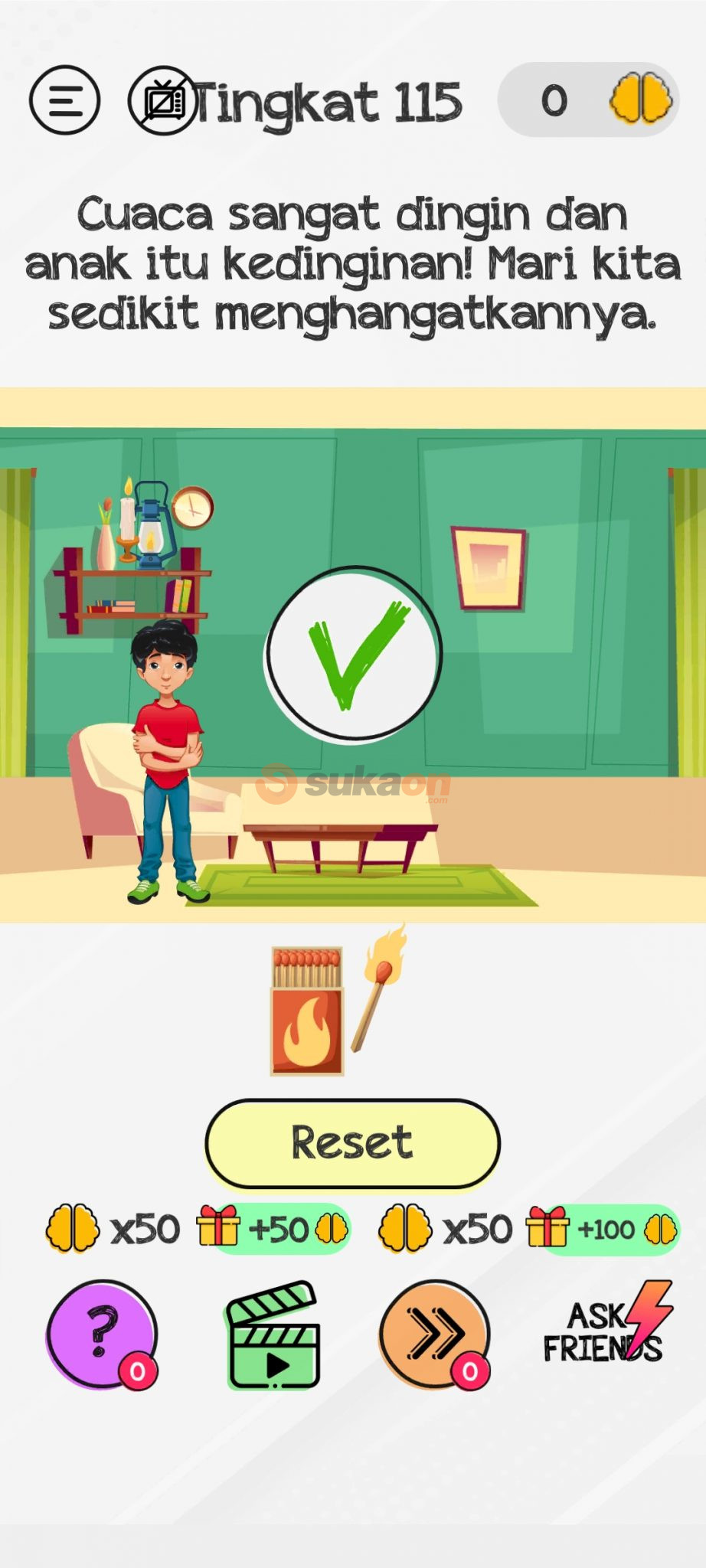Screen dimensions: 706x1568
Task: Select the matchbox item
Action: (307, 1011)
